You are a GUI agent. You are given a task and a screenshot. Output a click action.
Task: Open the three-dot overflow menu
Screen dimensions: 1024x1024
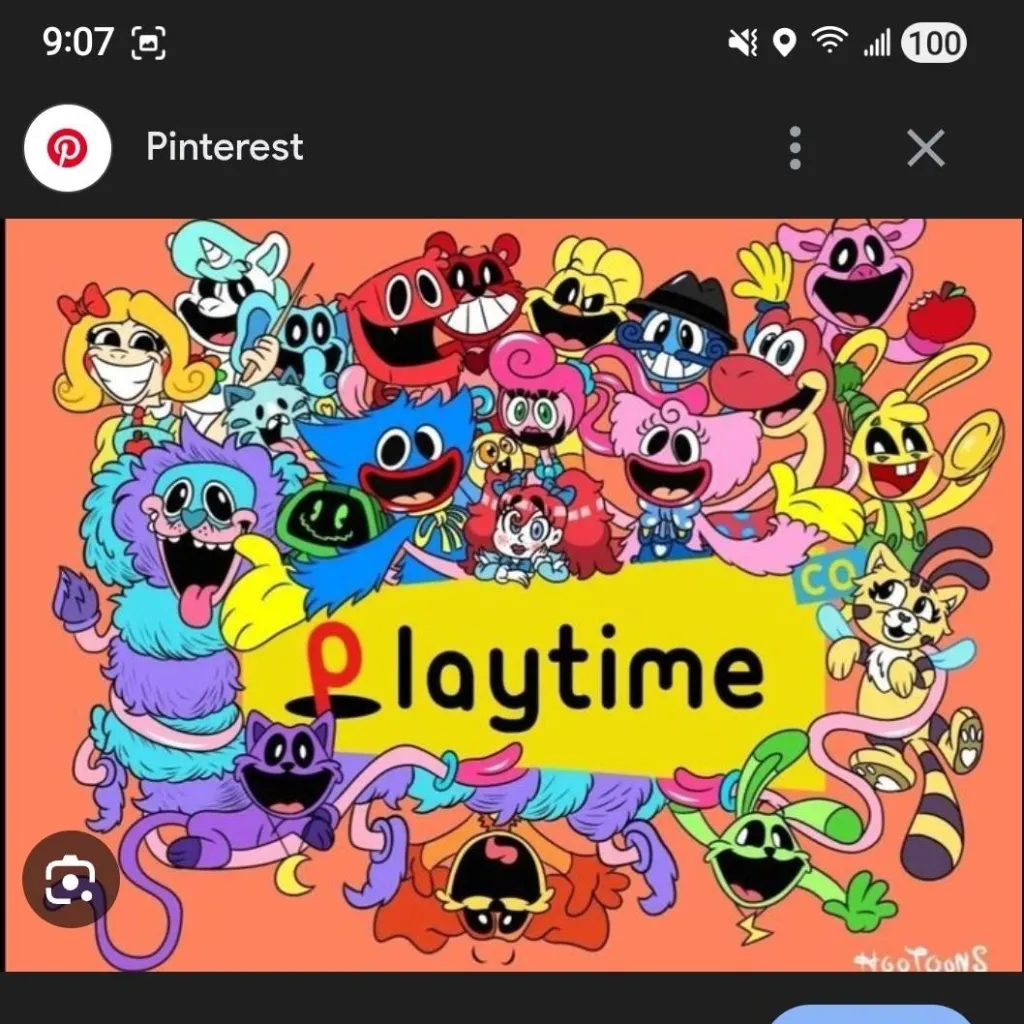795,148
